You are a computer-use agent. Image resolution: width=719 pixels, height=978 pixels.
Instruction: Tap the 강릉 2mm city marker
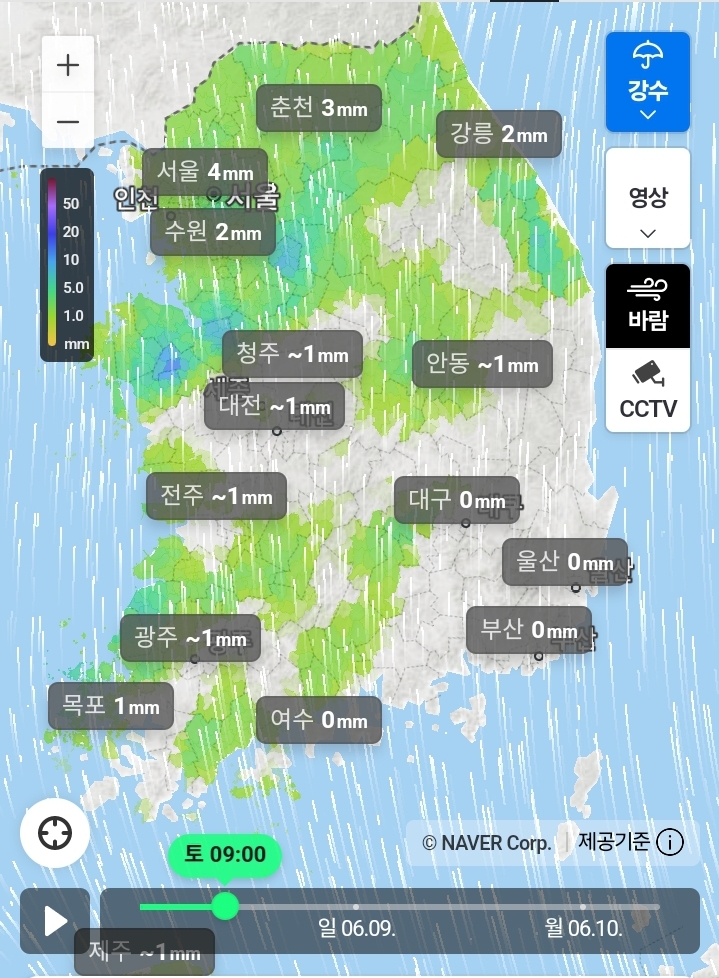pos(499,133)
